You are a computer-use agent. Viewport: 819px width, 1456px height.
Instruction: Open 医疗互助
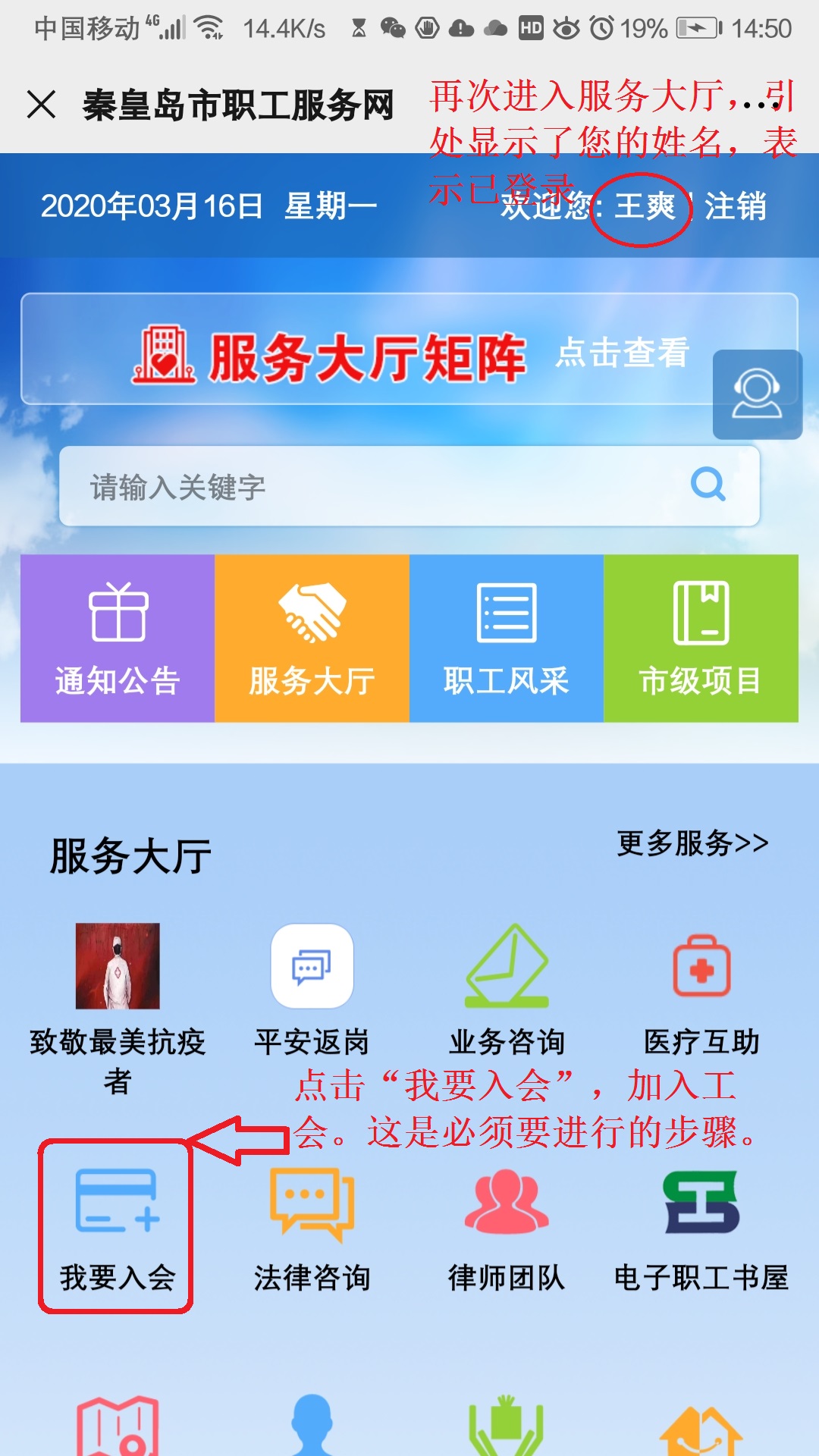[701, 986]
